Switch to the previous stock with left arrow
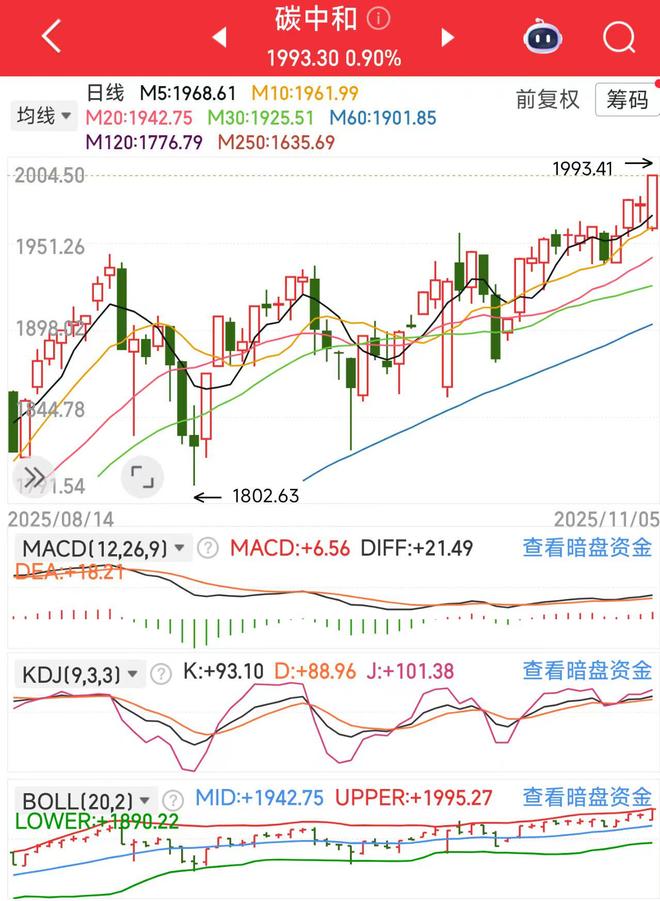This screenshot has height=901, width=660. 218,37
